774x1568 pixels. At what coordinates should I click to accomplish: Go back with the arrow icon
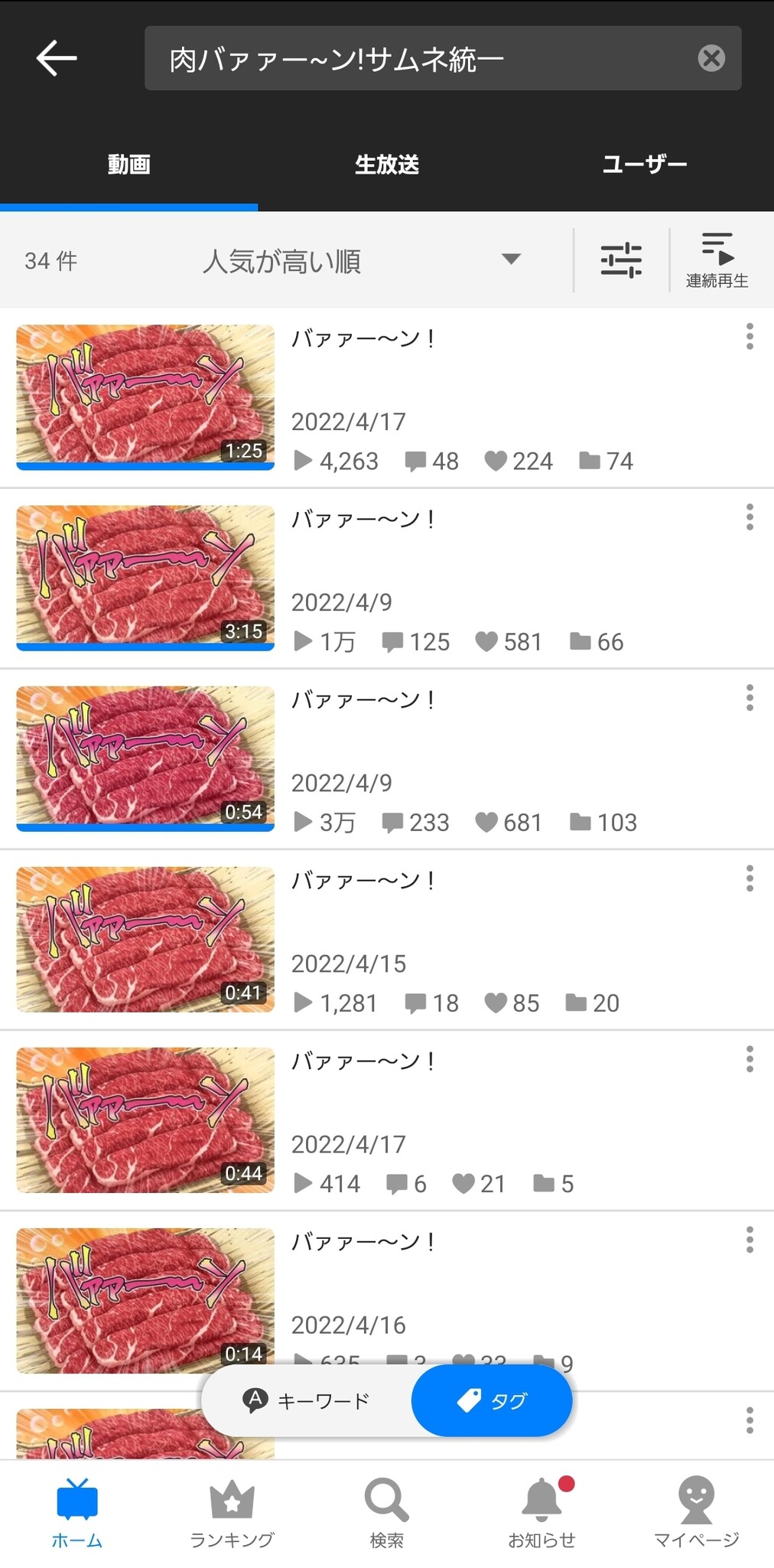point(57,58)
